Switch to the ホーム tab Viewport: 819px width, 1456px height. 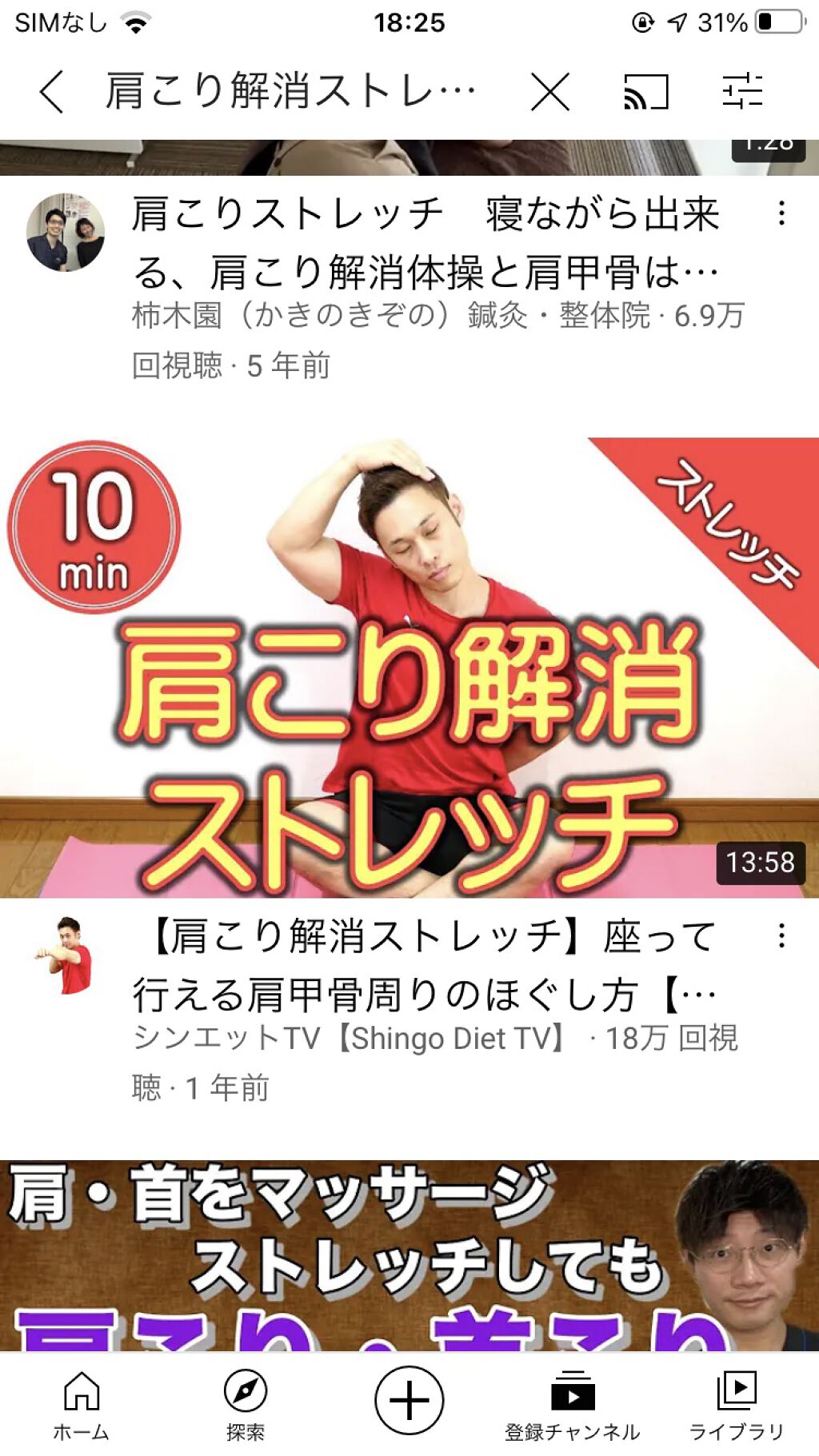81,1403
